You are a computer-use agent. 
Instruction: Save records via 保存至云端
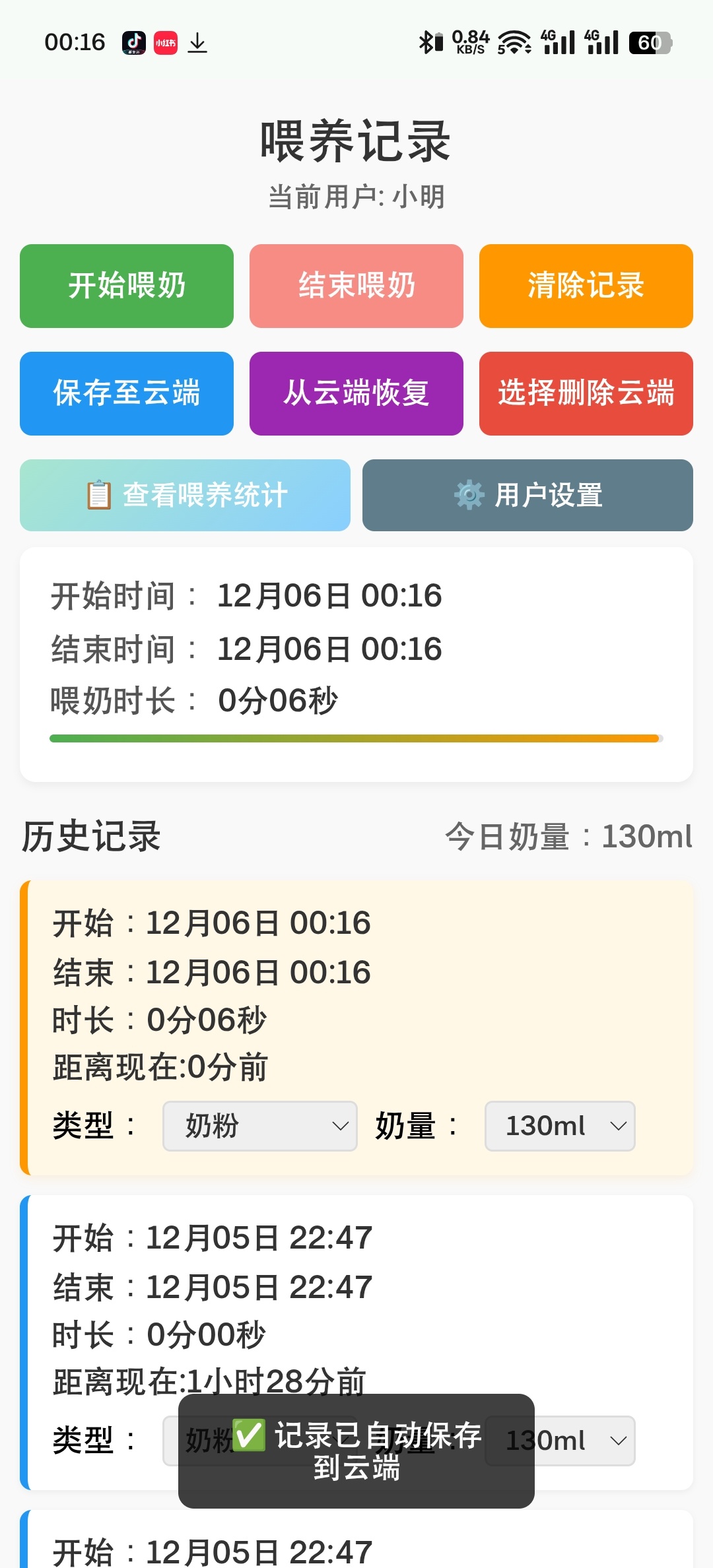(127, 393)
